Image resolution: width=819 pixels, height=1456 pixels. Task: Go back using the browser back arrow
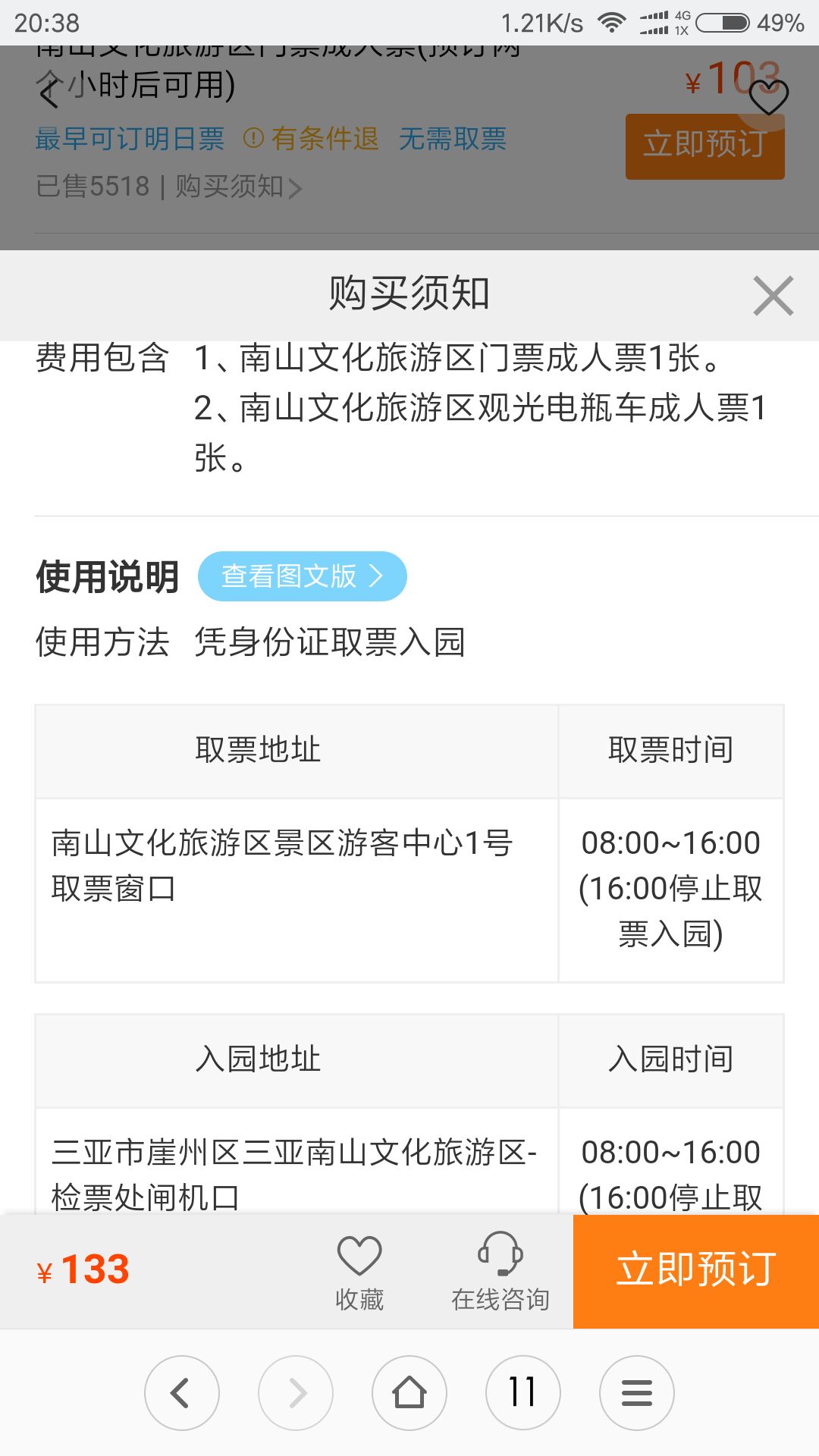click(x=182, y=1393)
